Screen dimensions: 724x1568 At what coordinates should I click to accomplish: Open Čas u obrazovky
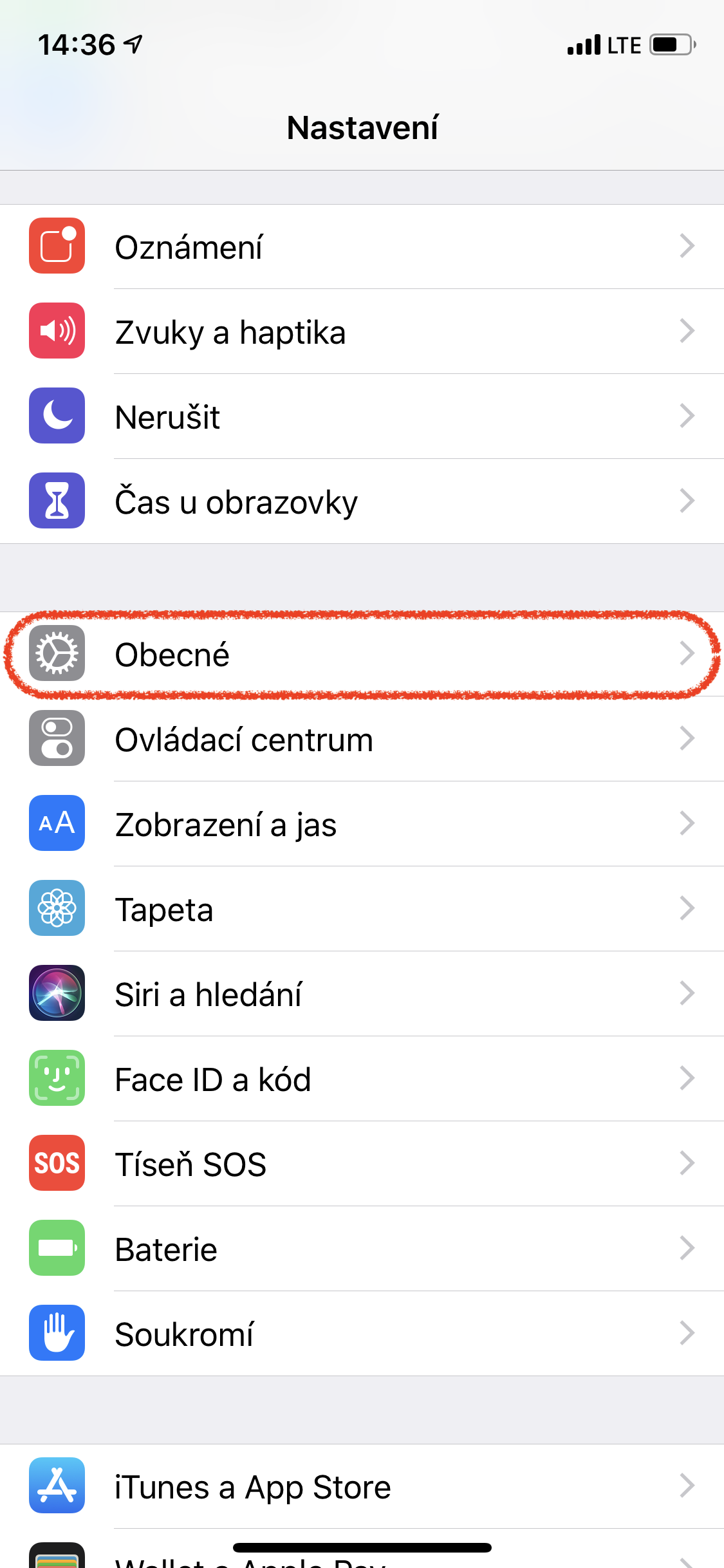(362, 502)
